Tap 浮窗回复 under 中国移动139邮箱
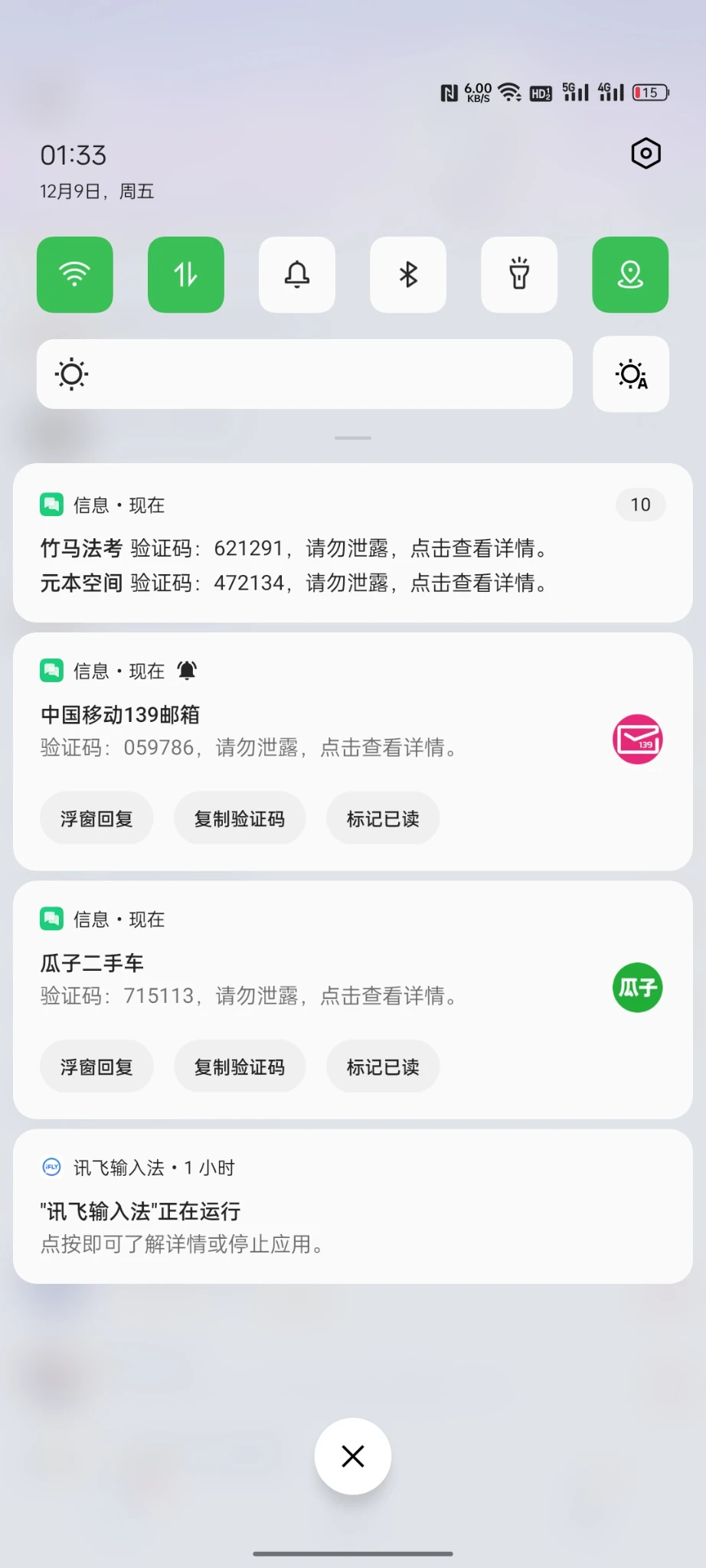Viewport: 706px width, 1568px height. [96, 818]
